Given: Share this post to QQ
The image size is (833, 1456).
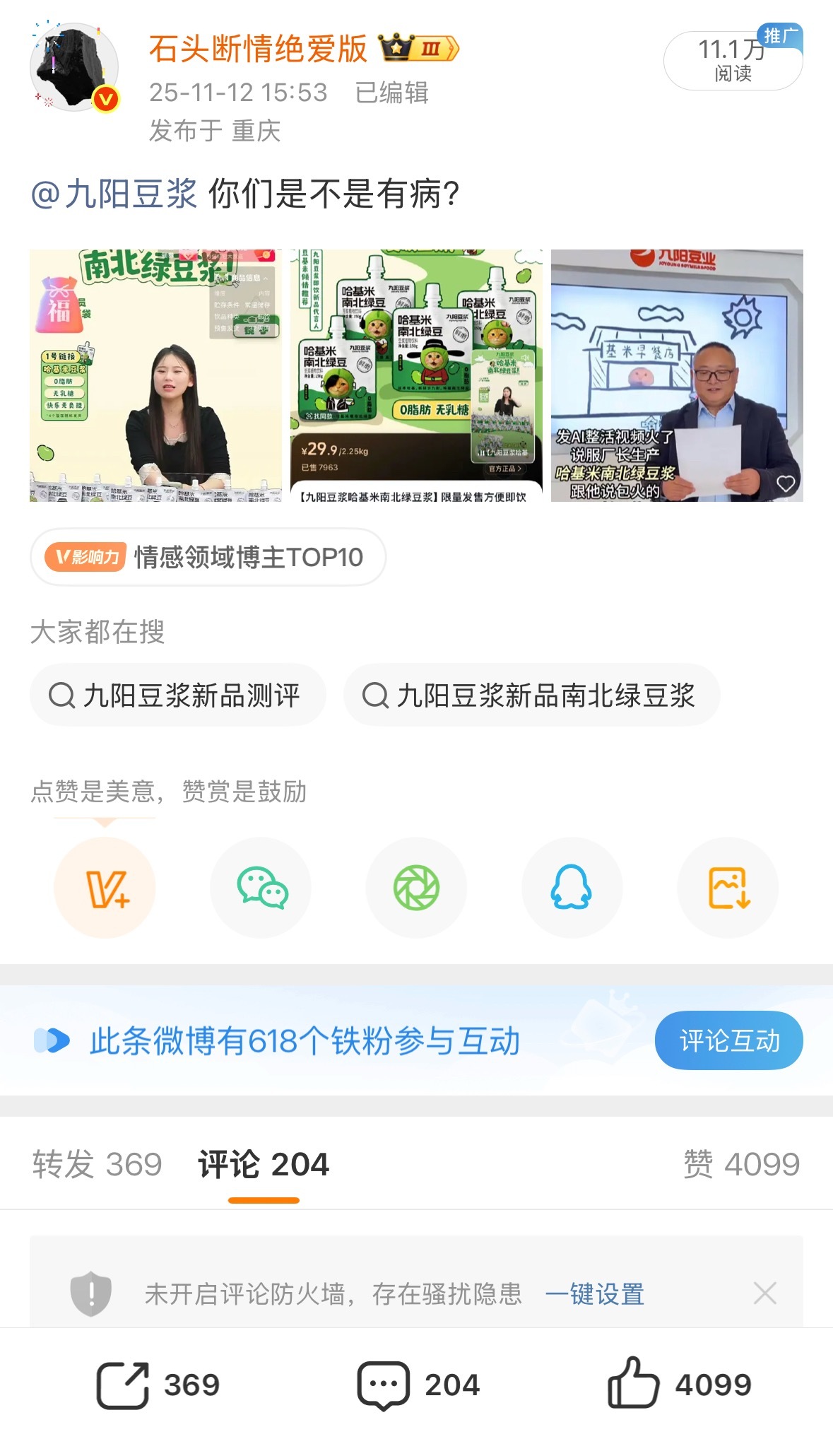Looking at the screenshot, I should pos(572,888).
